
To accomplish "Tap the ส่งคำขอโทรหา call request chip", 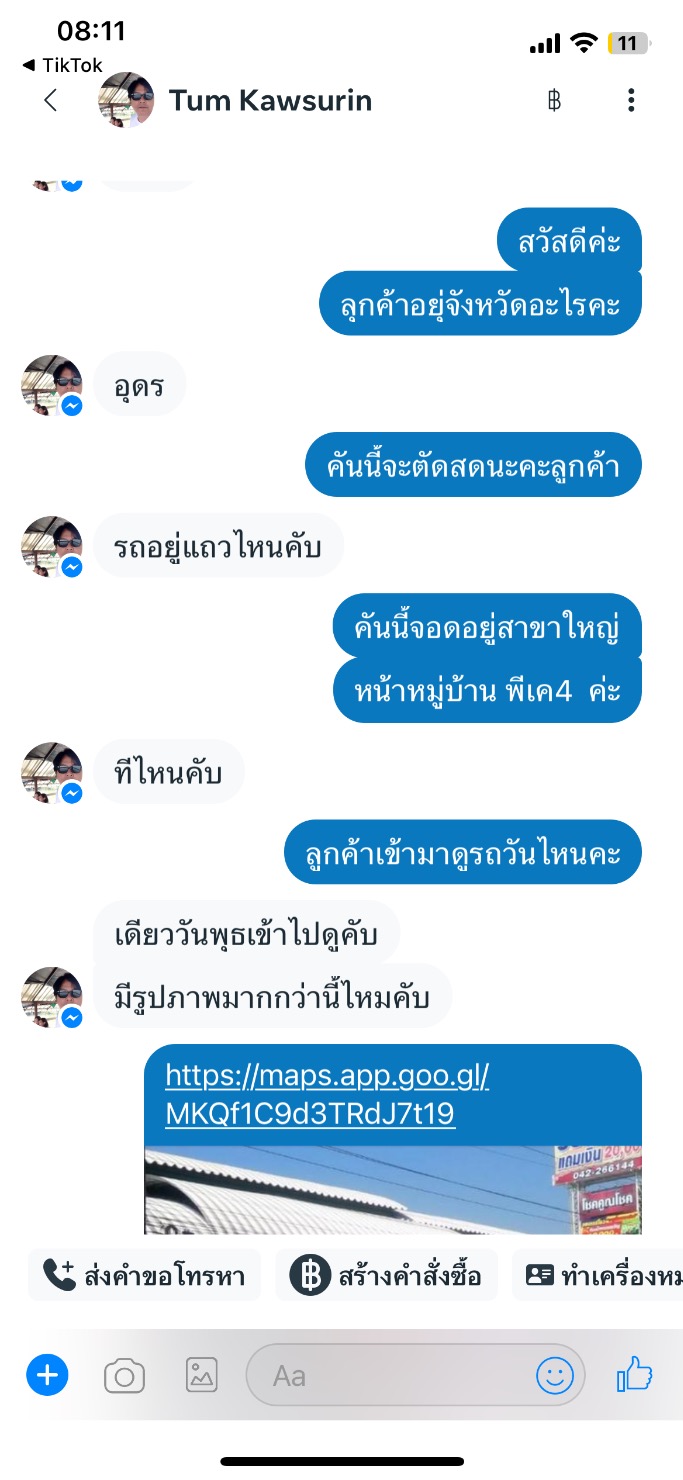I will (x=145, y=1275).
